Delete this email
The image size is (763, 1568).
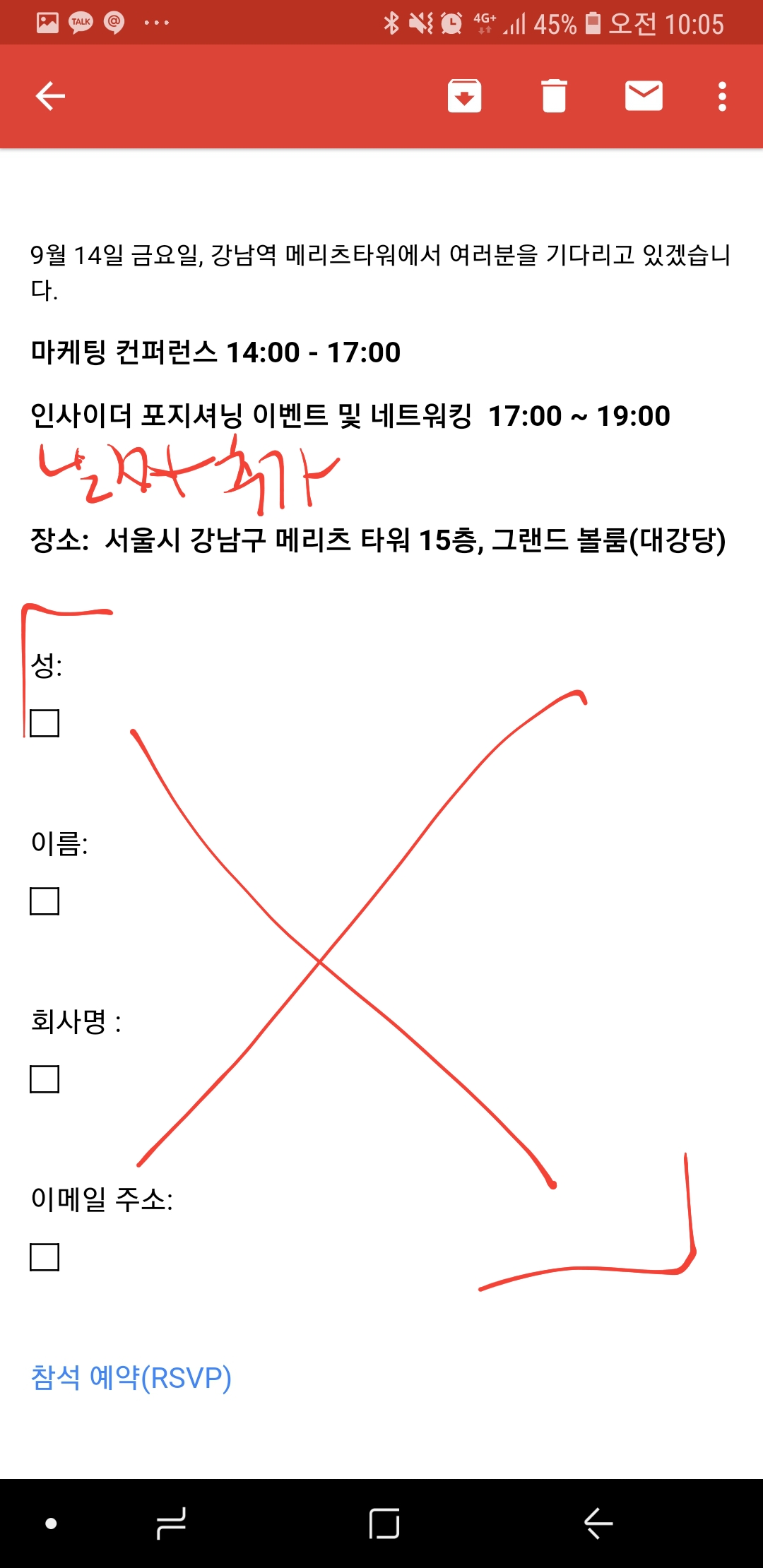(x=554, y=96)
